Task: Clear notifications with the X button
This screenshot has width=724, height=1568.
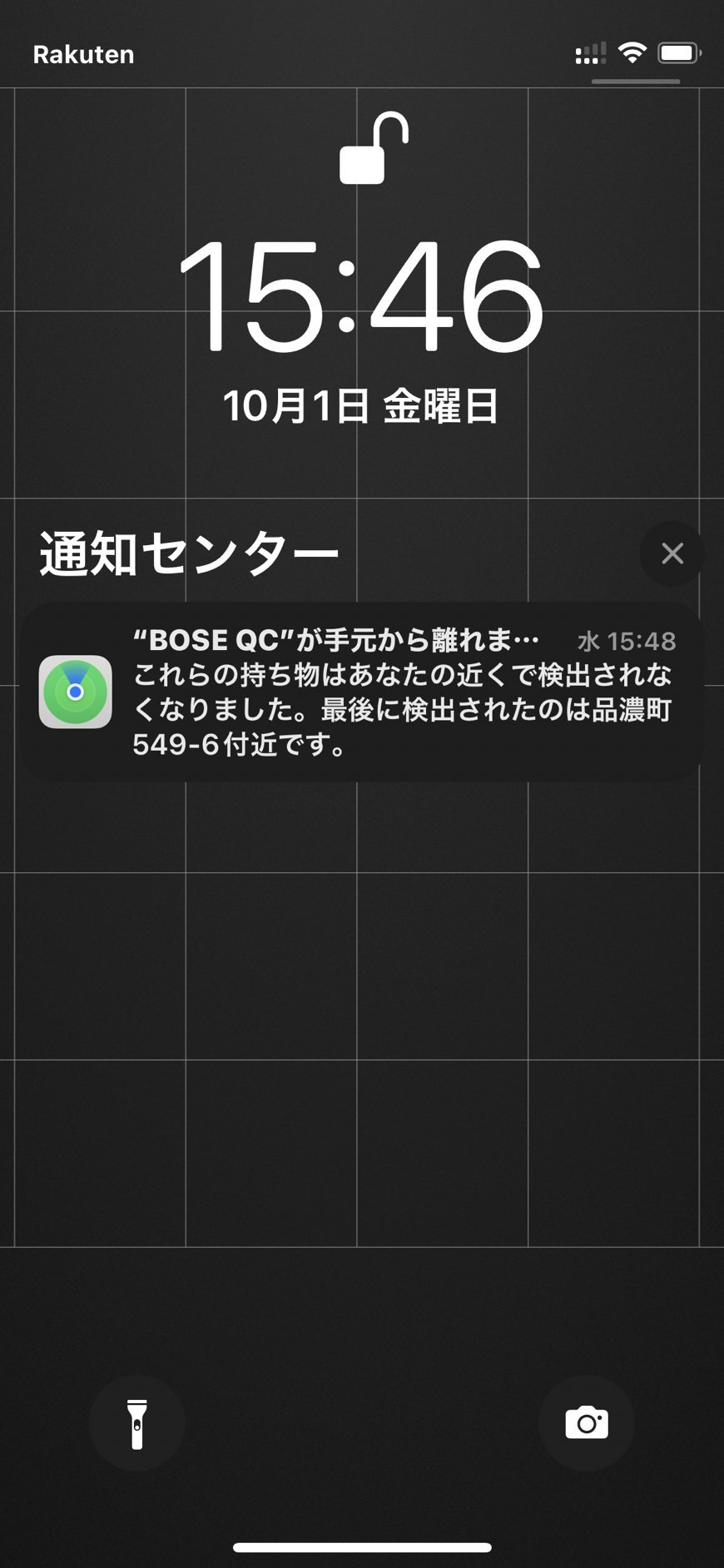Action: coord(672,553)
